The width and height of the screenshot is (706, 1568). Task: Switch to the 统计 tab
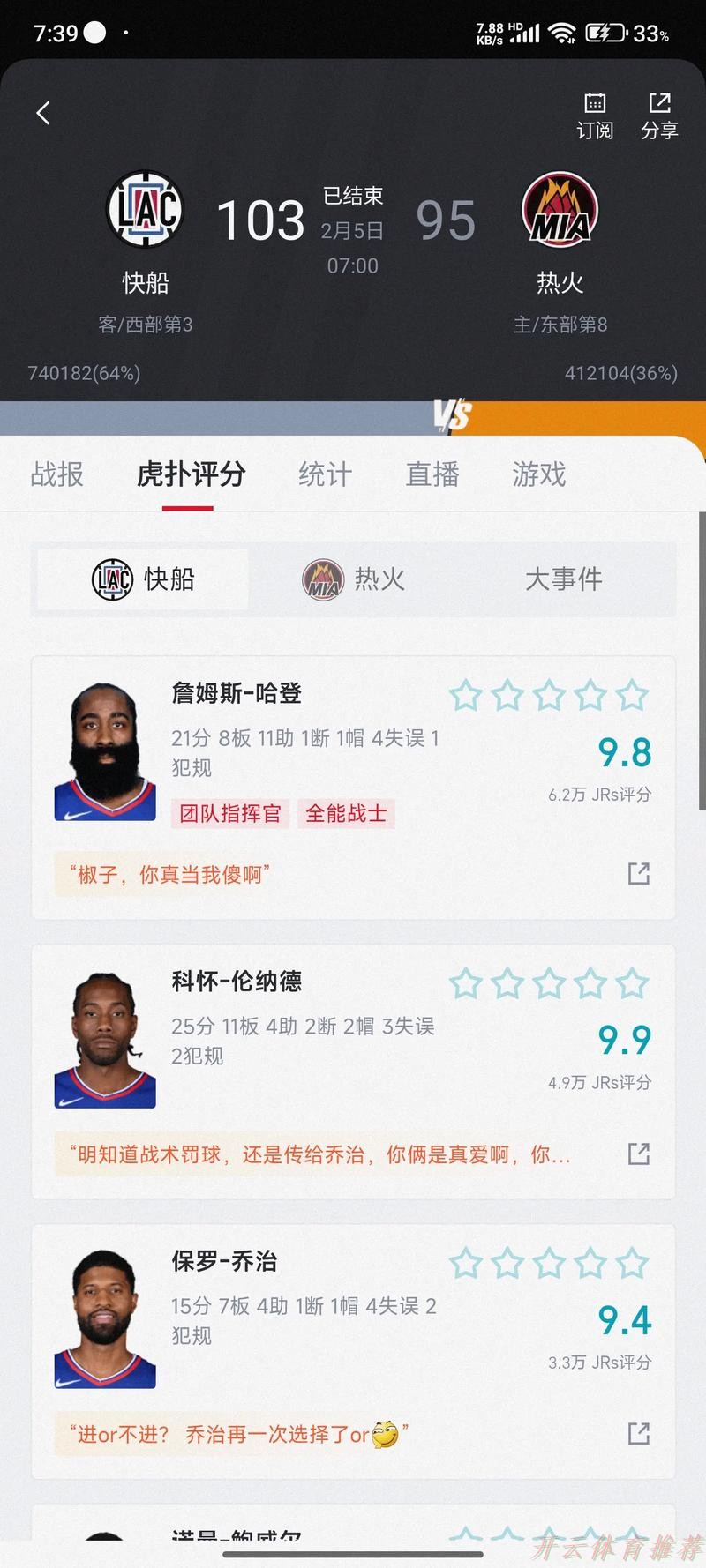tap(325, 474)
